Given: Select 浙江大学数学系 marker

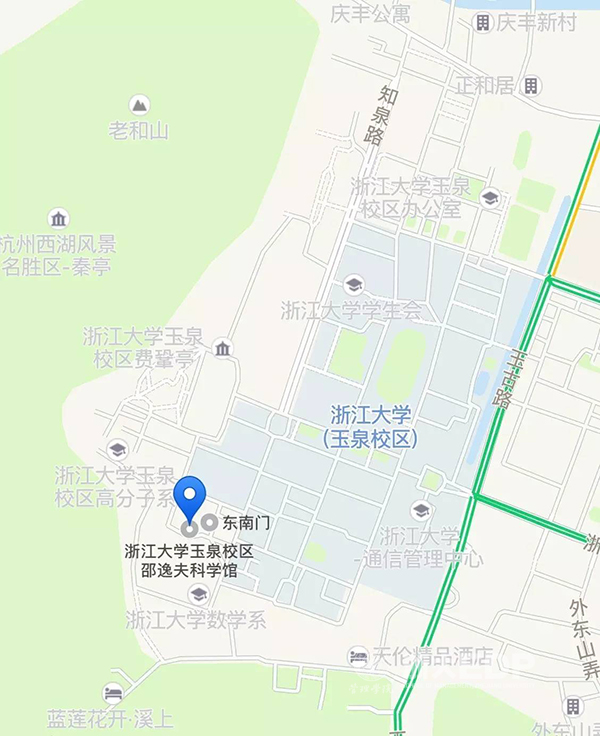Looking at the screenshot, I should click(x=198, y=595).
